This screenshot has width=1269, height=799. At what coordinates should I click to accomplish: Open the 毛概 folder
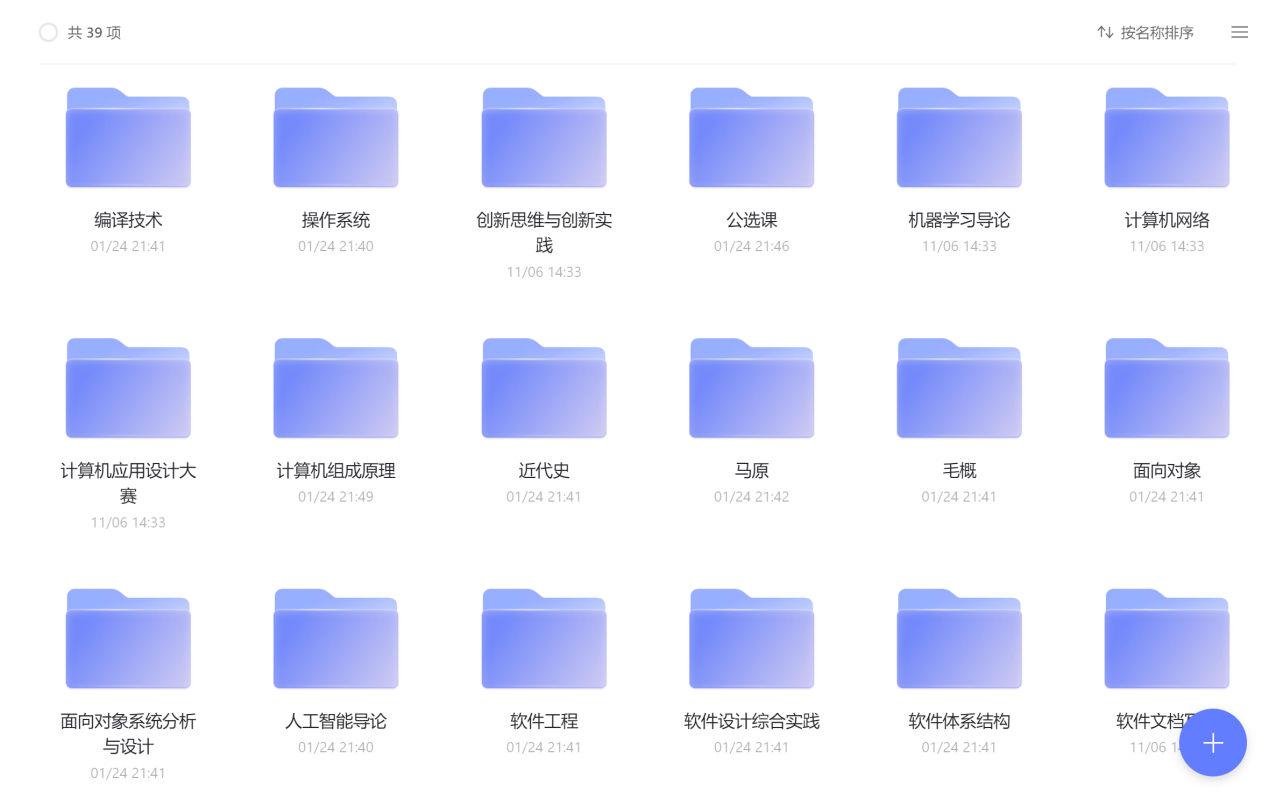tap(959, 389)
